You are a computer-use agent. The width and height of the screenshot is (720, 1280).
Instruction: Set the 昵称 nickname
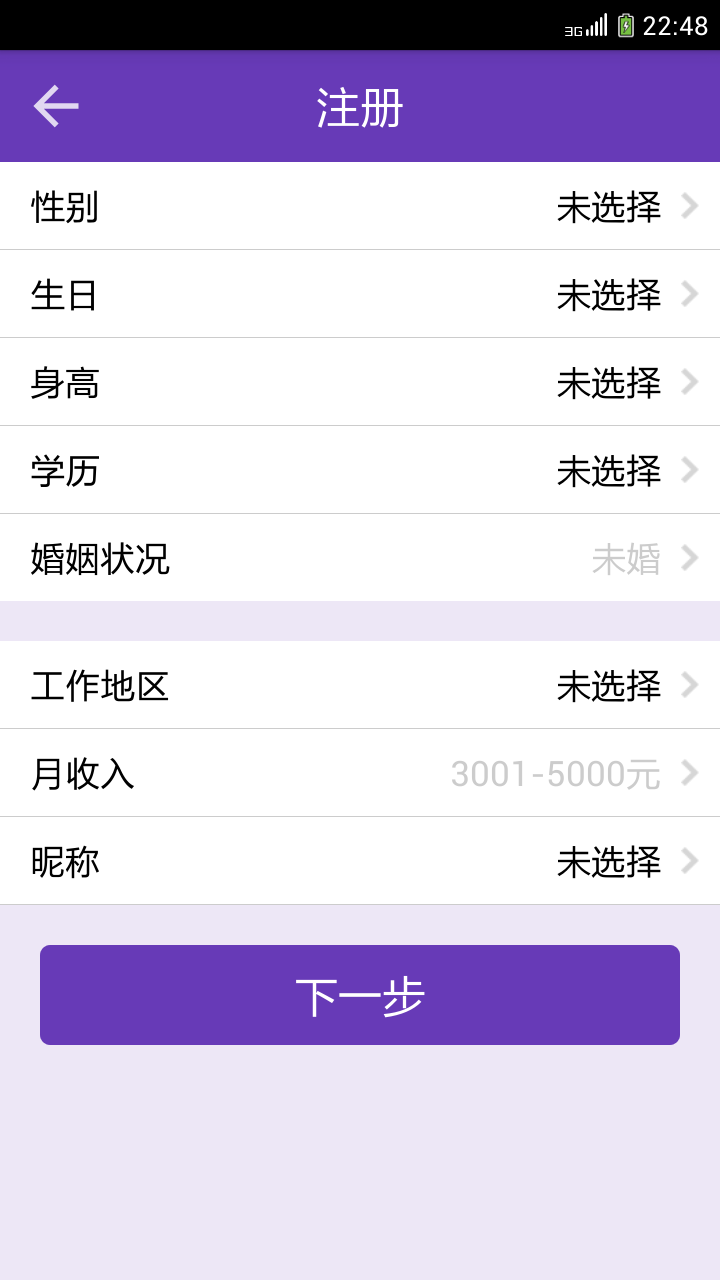[x=360, y=861]
